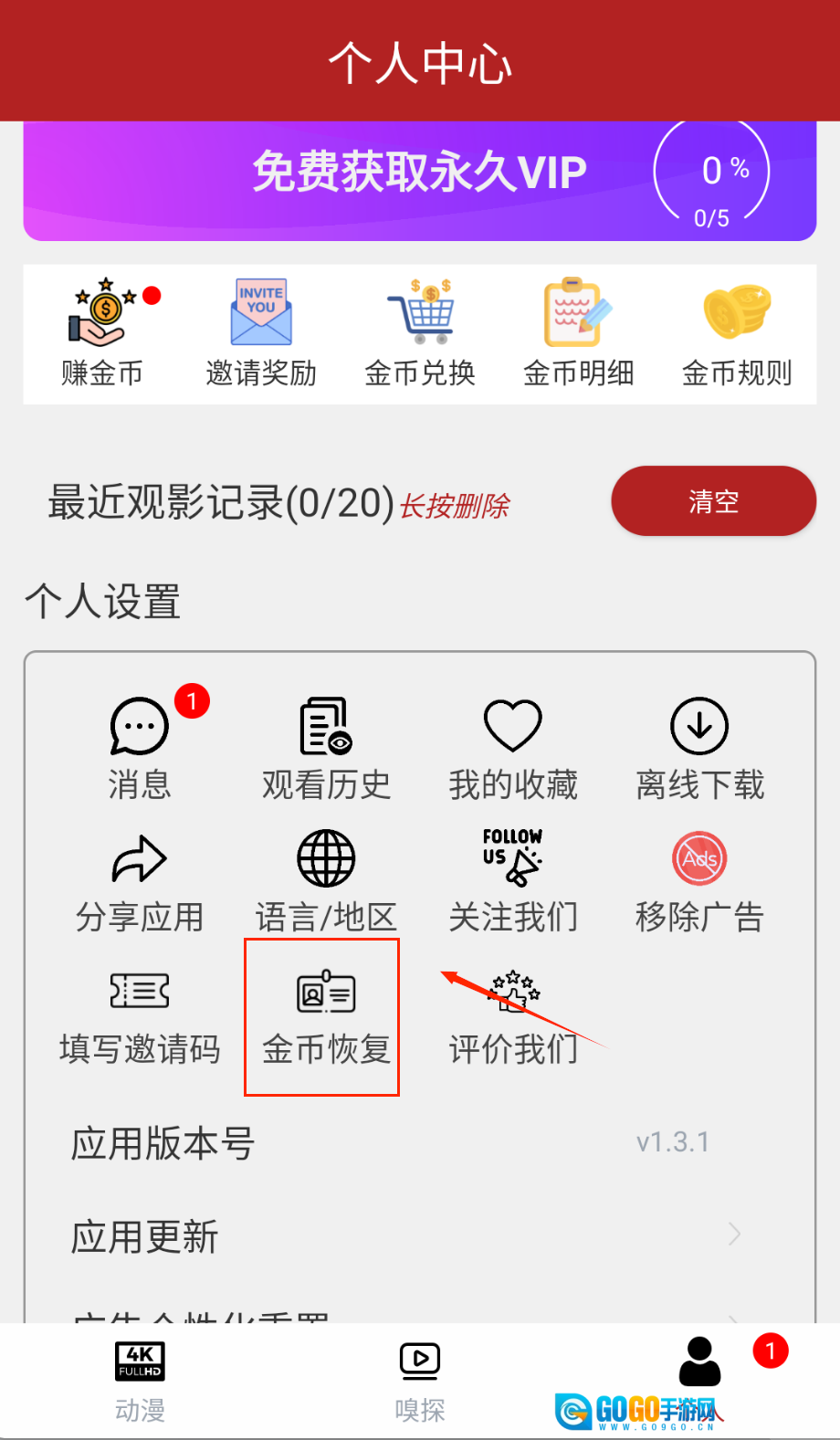Image resolution: width=840 pixels, height=1440 pixels.
Task: Switch to the 嗅探 tab
Action: pos(420,1381)
